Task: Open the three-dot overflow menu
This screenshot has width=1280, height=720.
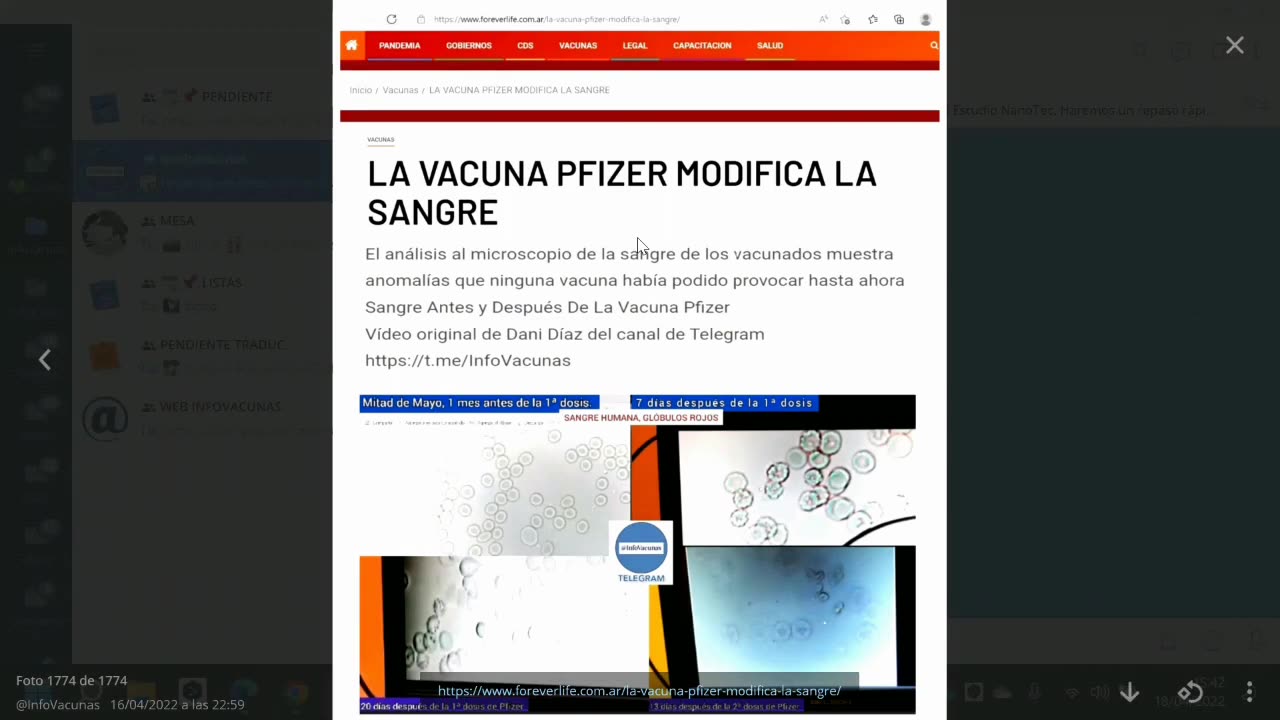Action: tap(1249, 692)
